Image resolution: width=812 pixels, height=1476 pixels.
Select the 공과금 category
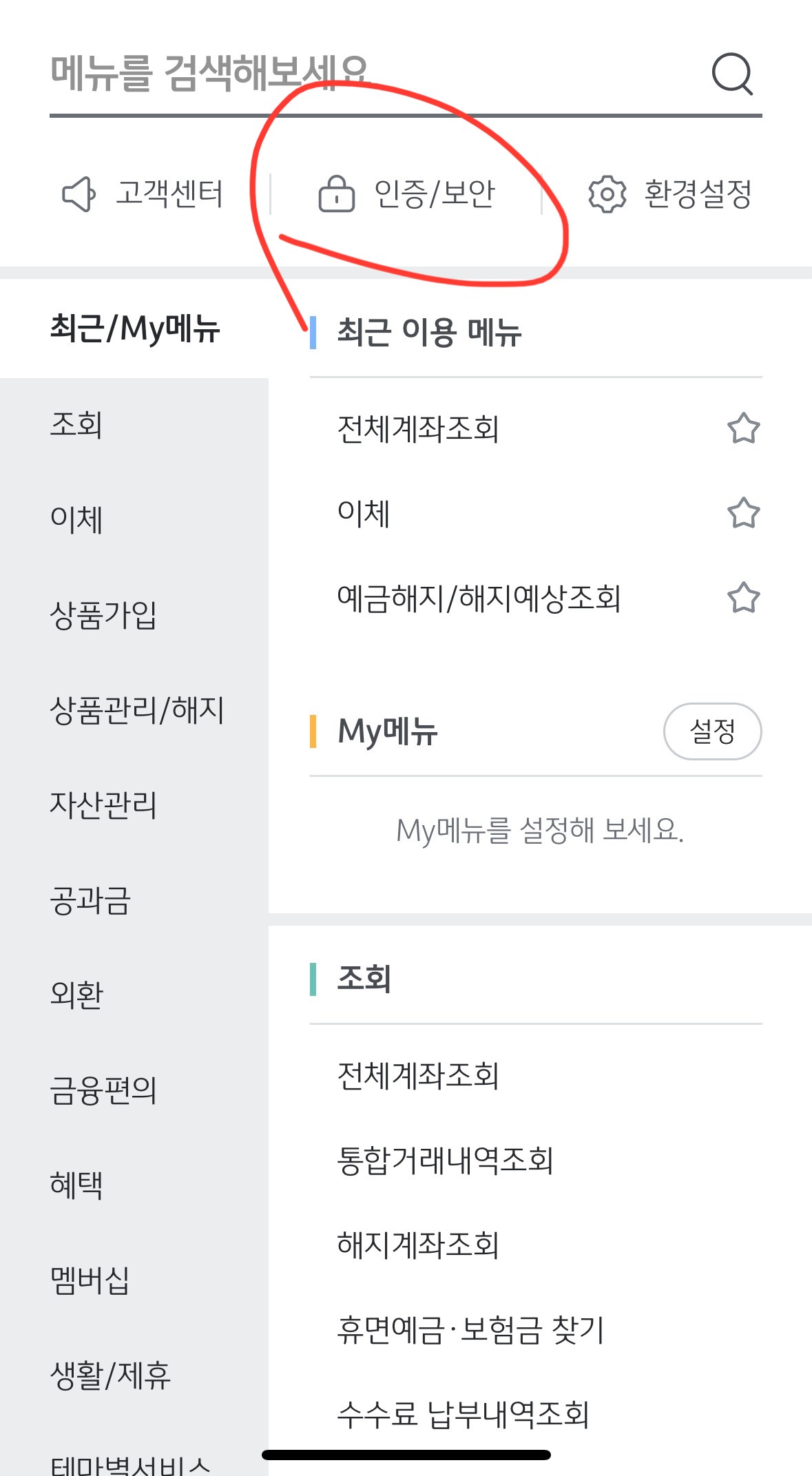[x=90, y=900]
